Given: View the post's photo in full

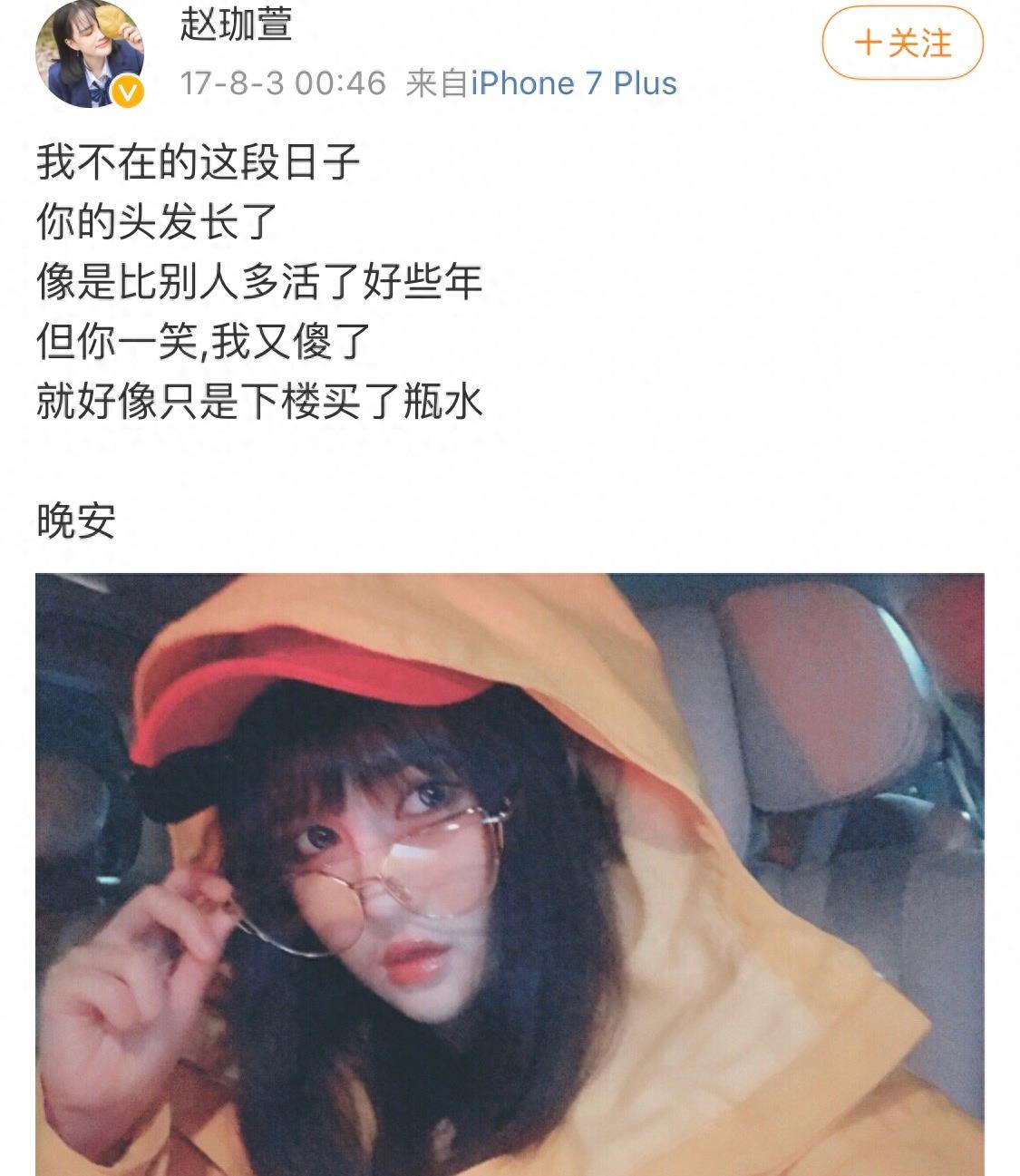Looking at the screenshot, I should click(510, 872).
